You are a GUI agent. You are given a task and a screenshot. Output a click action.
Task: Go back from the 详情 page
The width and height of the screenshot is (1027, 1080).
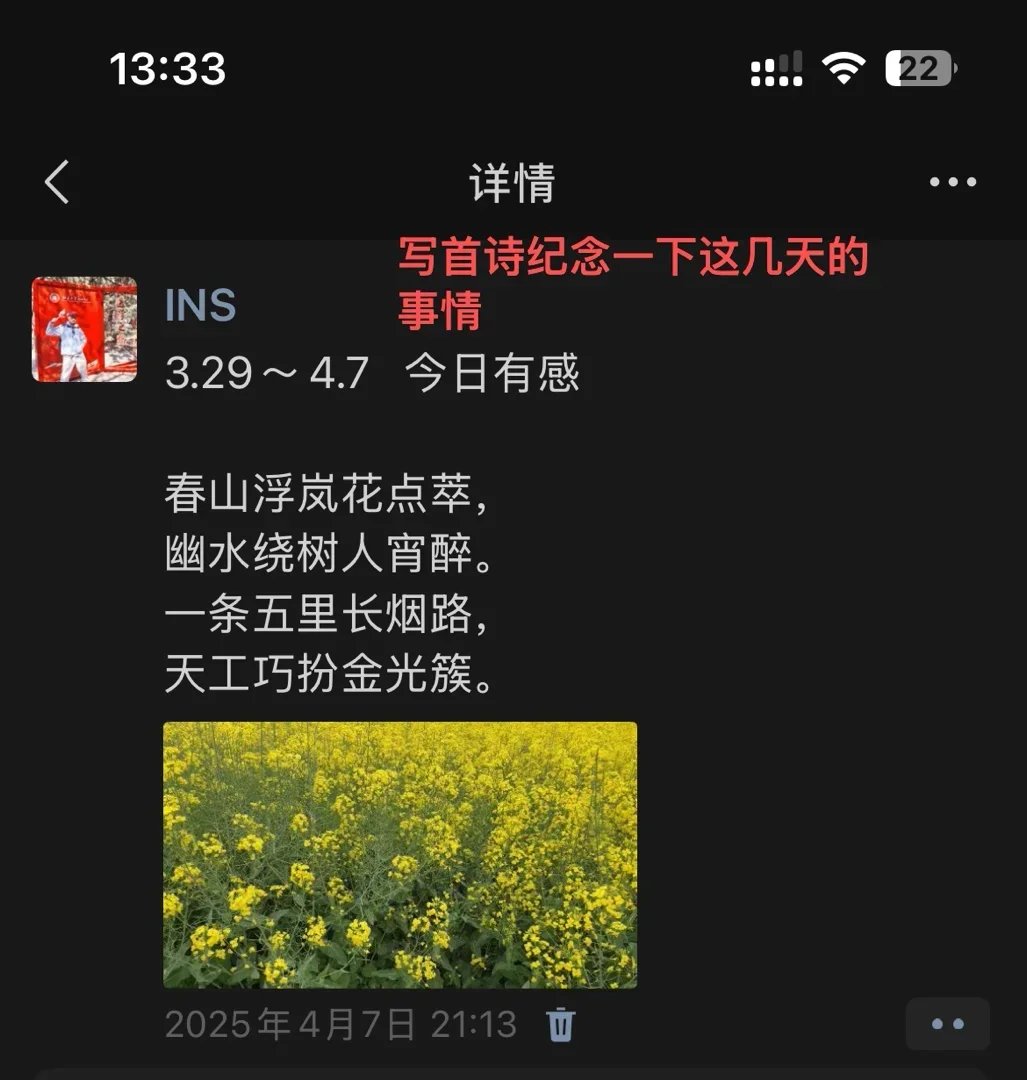pos(58,183)
